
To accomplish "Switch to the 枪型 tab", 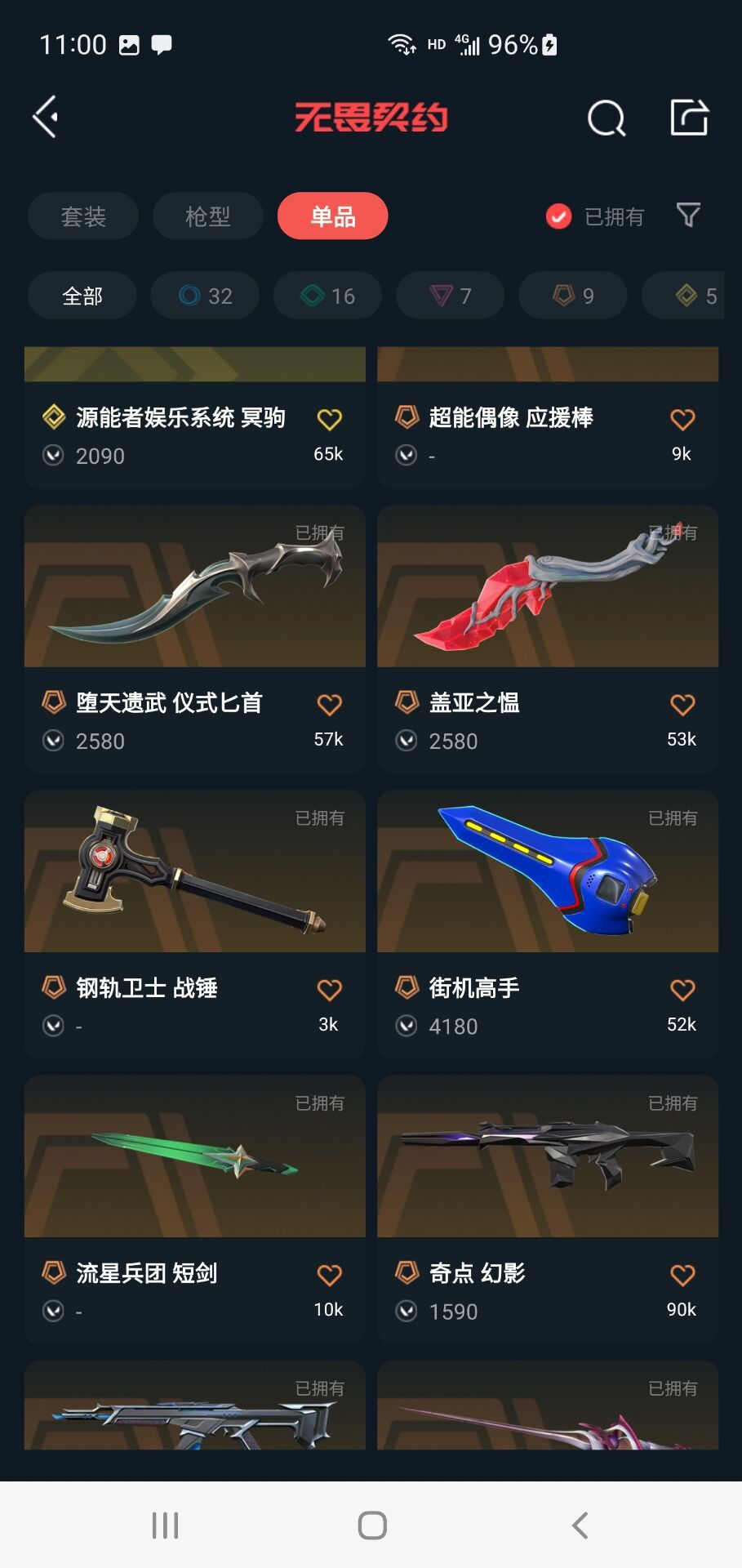I will (x=207, y=216).
